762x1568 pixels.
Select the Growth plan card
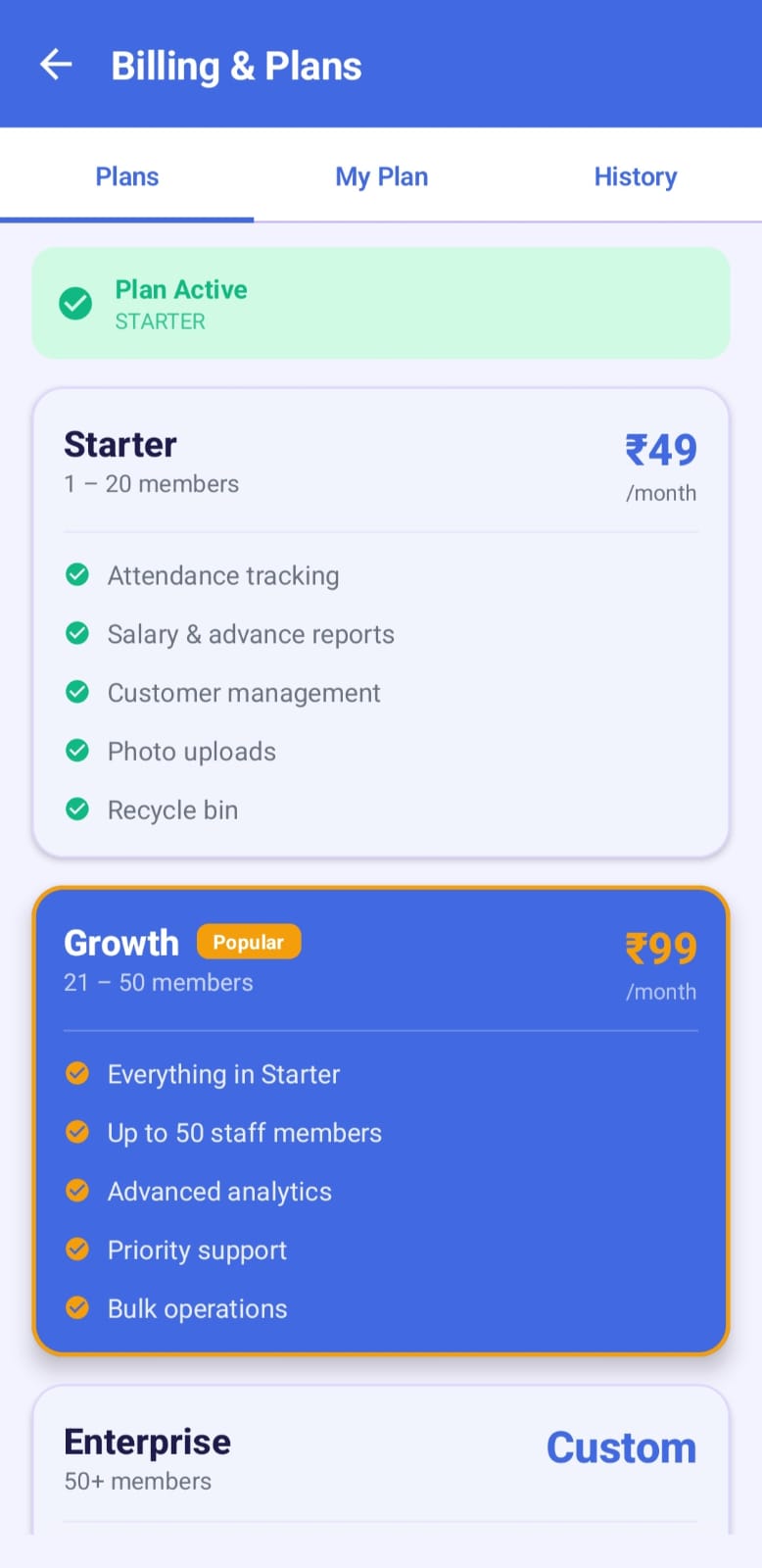click(381, 1122)
